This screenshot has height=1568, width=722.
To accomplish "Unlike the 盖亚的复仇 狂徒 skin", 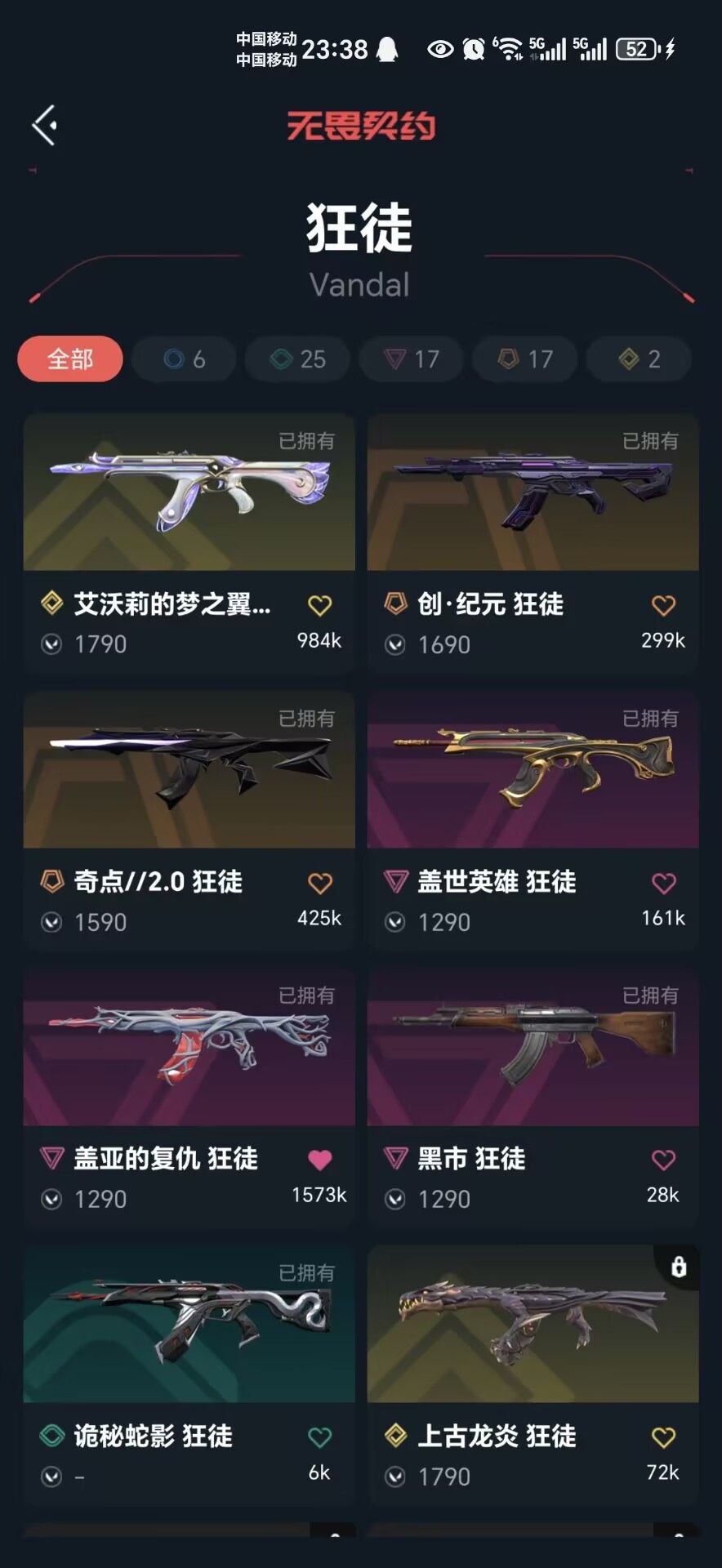I will [x=319, y=1160].
